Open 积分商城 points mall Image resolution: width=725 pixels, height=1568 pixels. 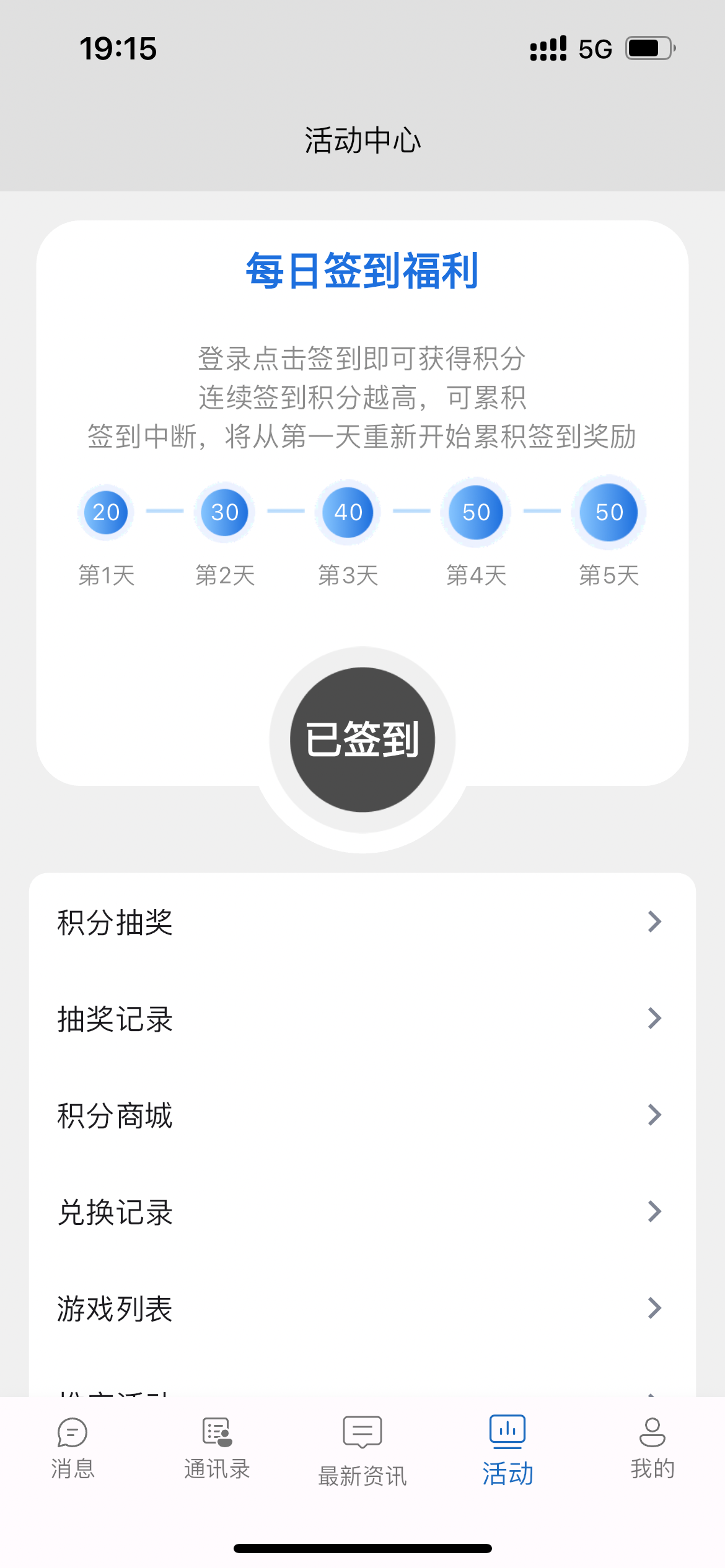(362, 1115)
